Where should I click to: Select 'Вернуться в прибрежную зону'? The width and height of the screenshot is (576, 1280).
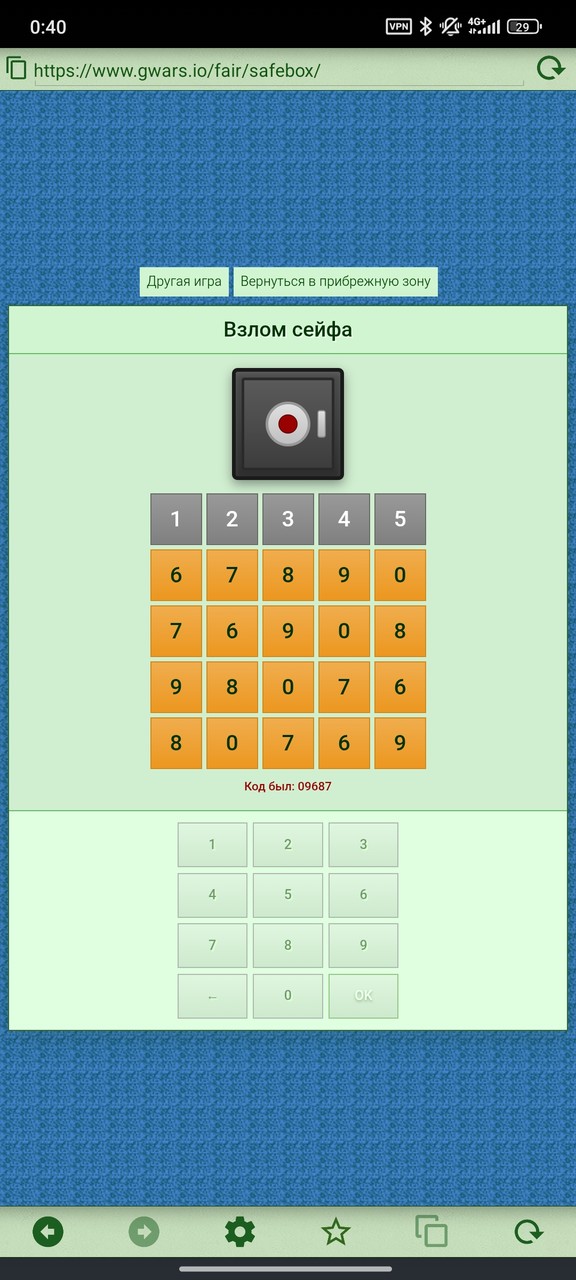(x=335, y=281)
